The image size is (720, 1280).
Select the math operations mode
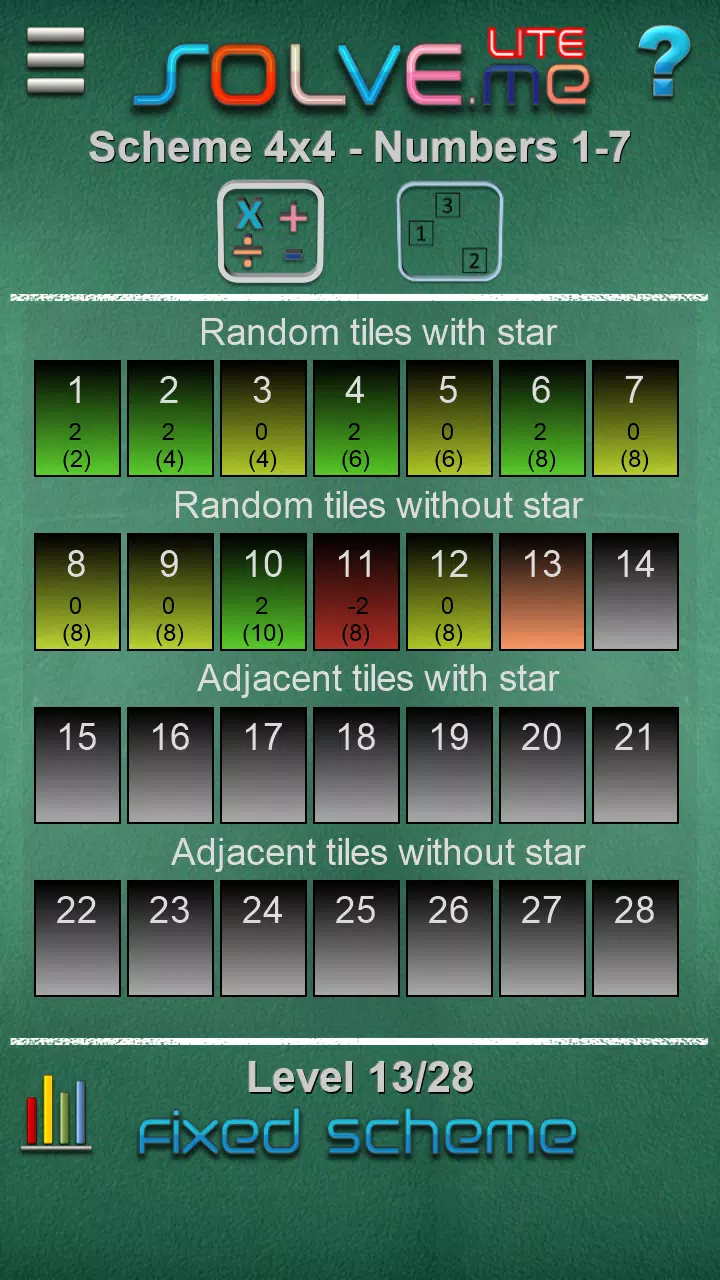point(270,232)
